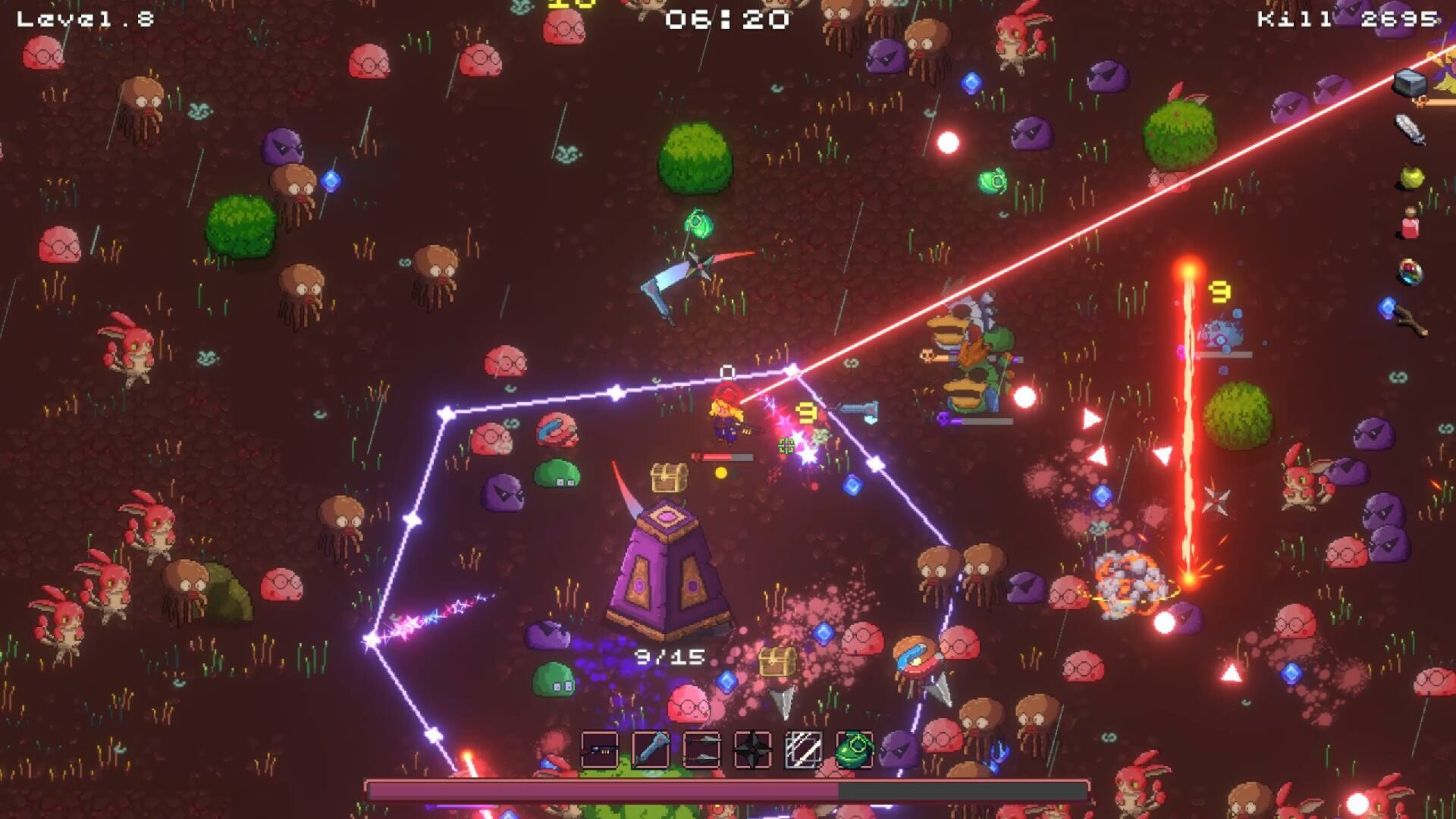Viewport: 1456px width, 819px height.
Task: Select the flashlight weapon slot
Action: 651,749
